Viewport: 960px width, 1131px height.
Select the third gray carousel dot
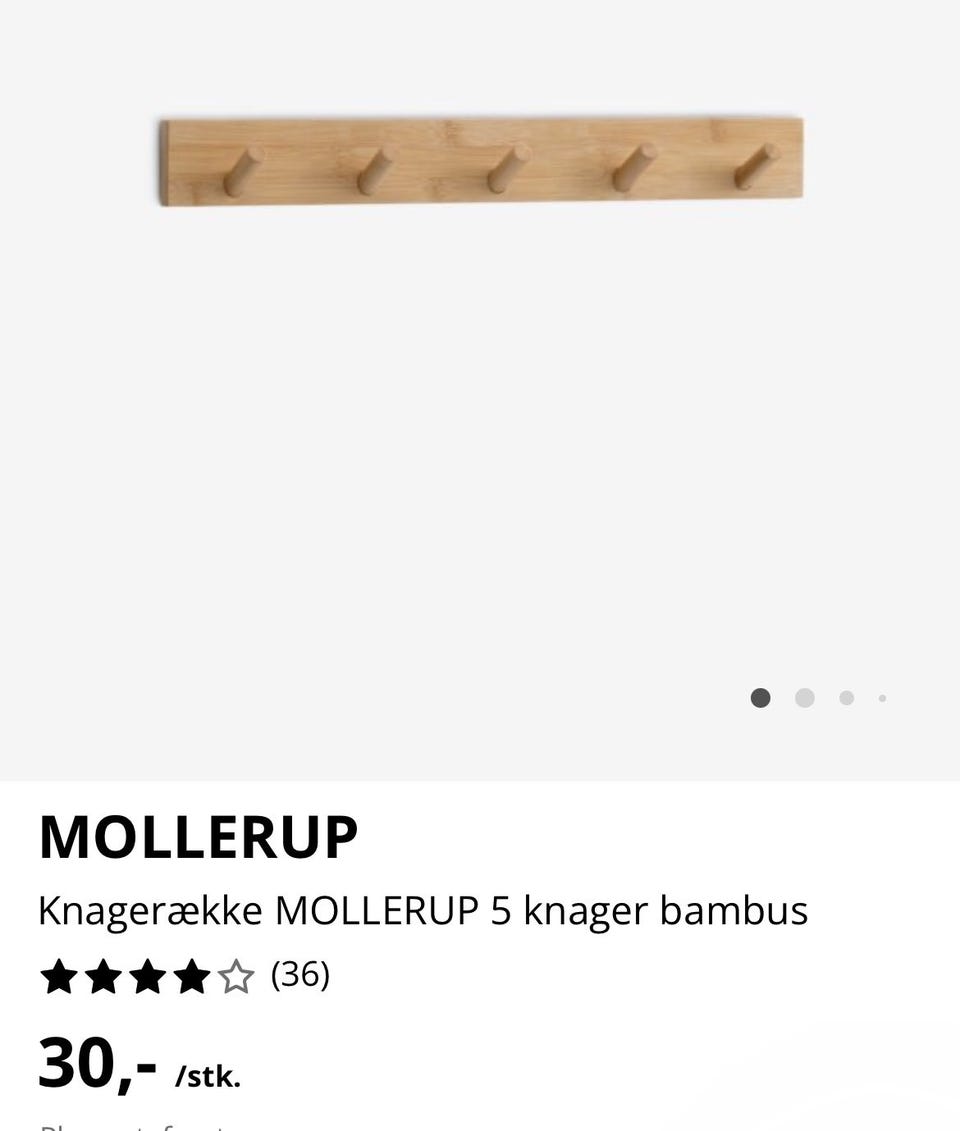(846, 698)
